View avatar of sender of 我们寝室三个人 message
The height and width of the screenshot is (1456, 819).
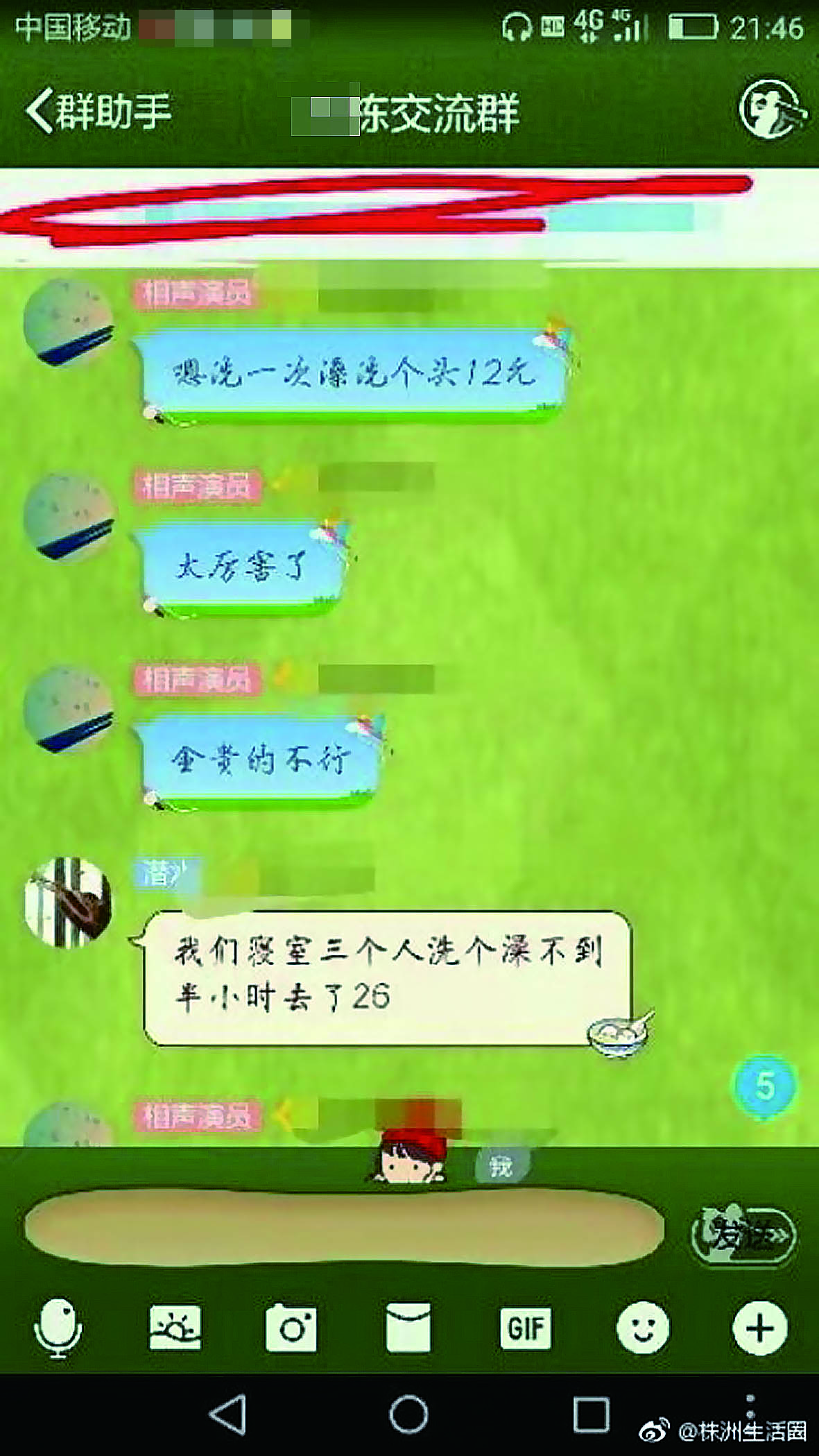68,902
